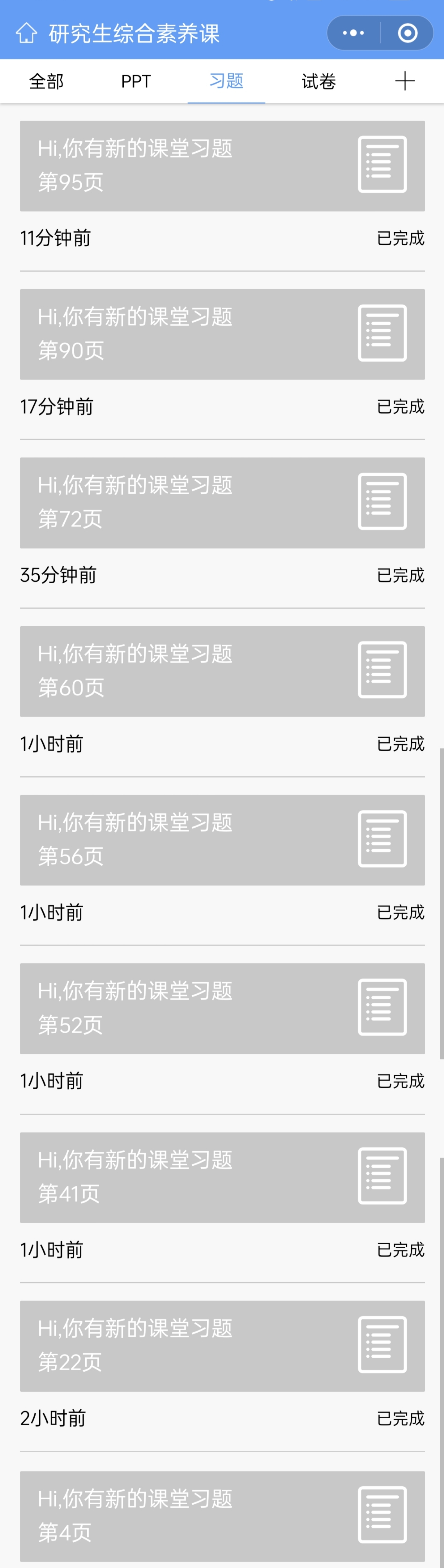444x1568 pixels.
Task: Switch to the 全部 tab
Action: point(46,81)
